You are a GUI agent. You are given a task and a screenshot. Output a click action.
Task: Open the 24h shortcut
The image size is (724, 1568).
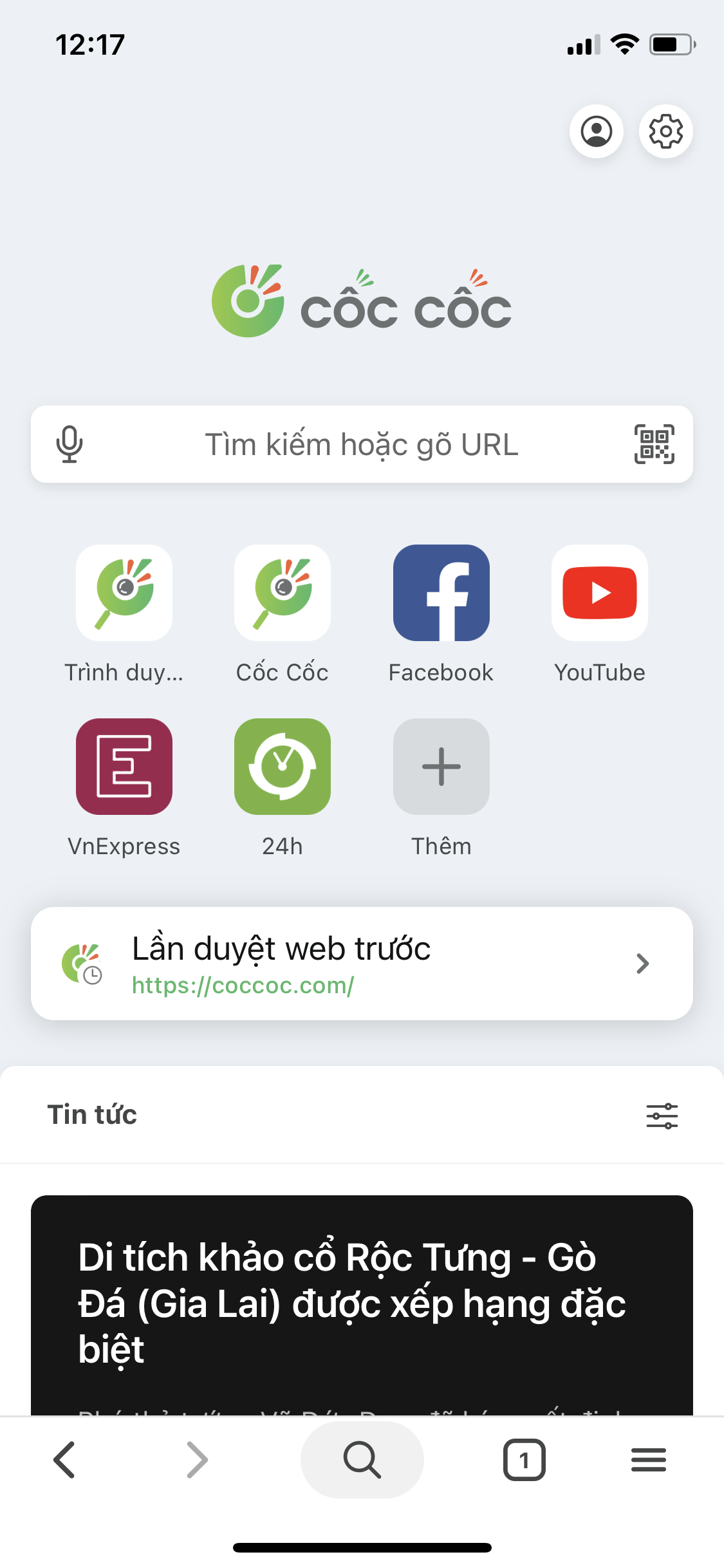click(283, 767)
